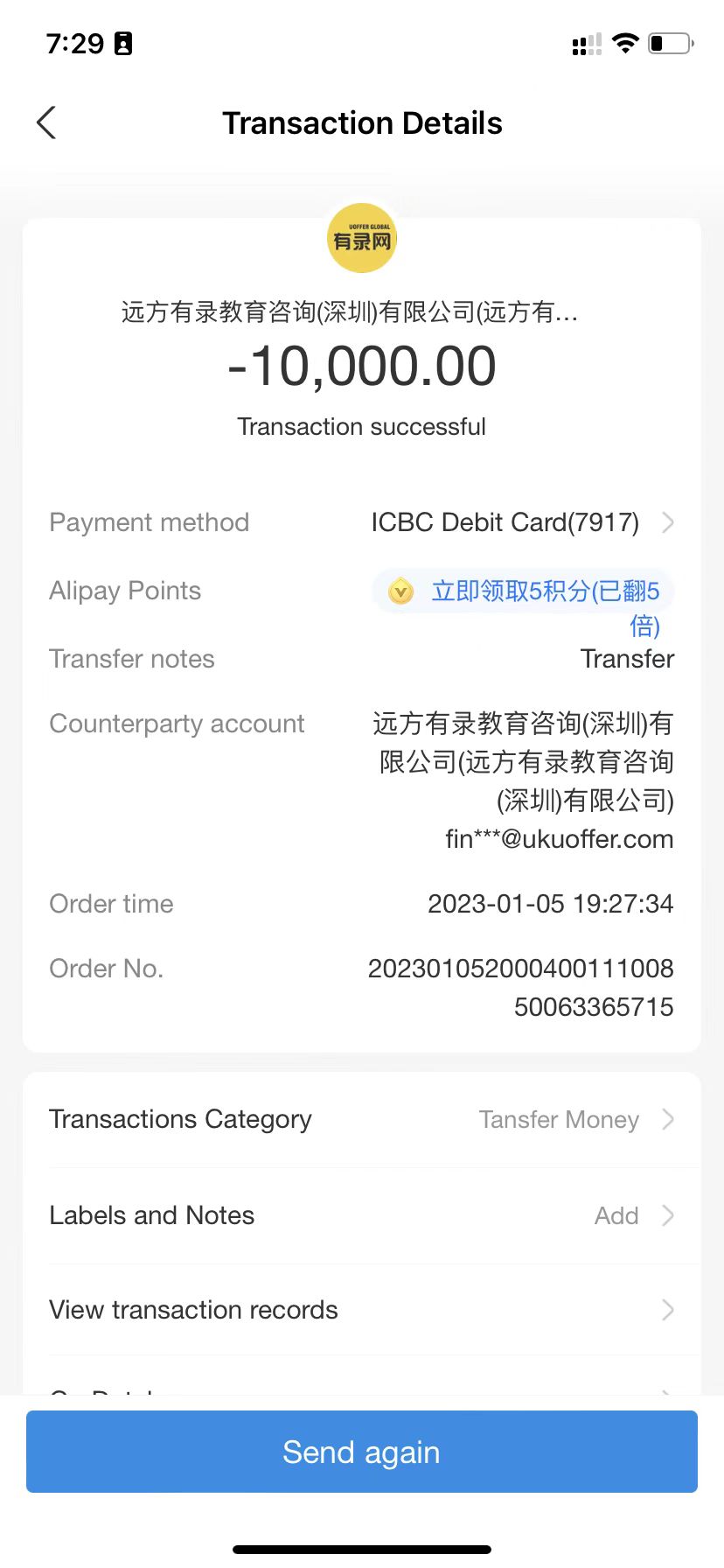This screenshot has width=724, height=1568.
Task: Claim the Alipay Points reward
Action: coord(525,592)
